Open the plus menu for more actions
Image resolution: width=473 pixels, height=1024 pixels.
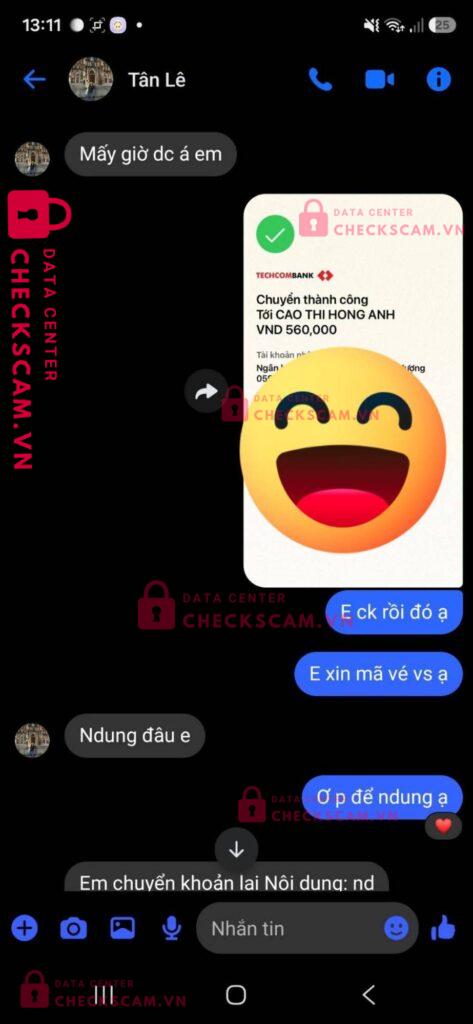coord(25,927)
